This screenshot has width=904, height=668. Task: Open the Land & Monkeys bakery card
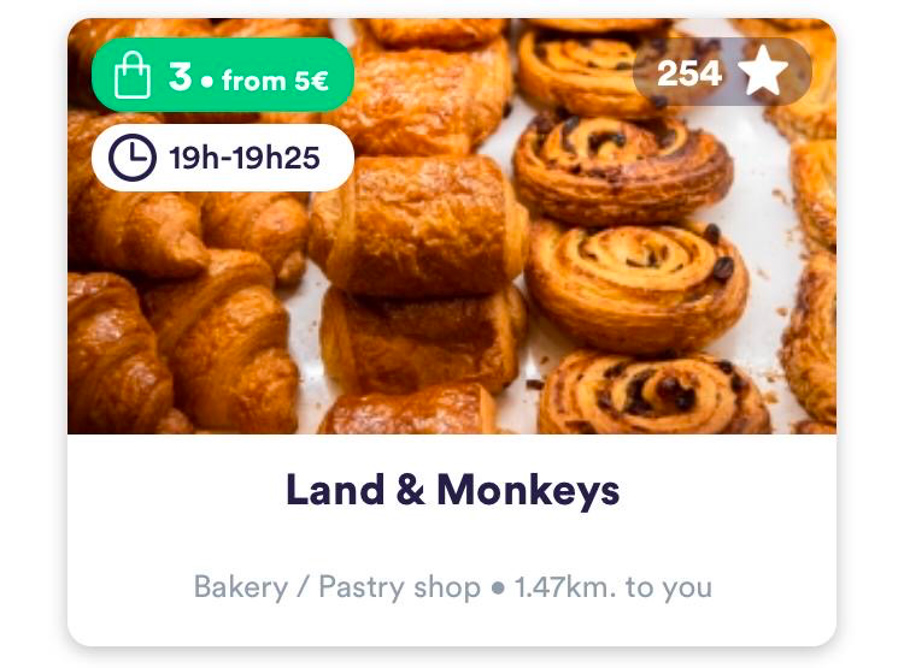pyautogui.click(x=452, y=491)
